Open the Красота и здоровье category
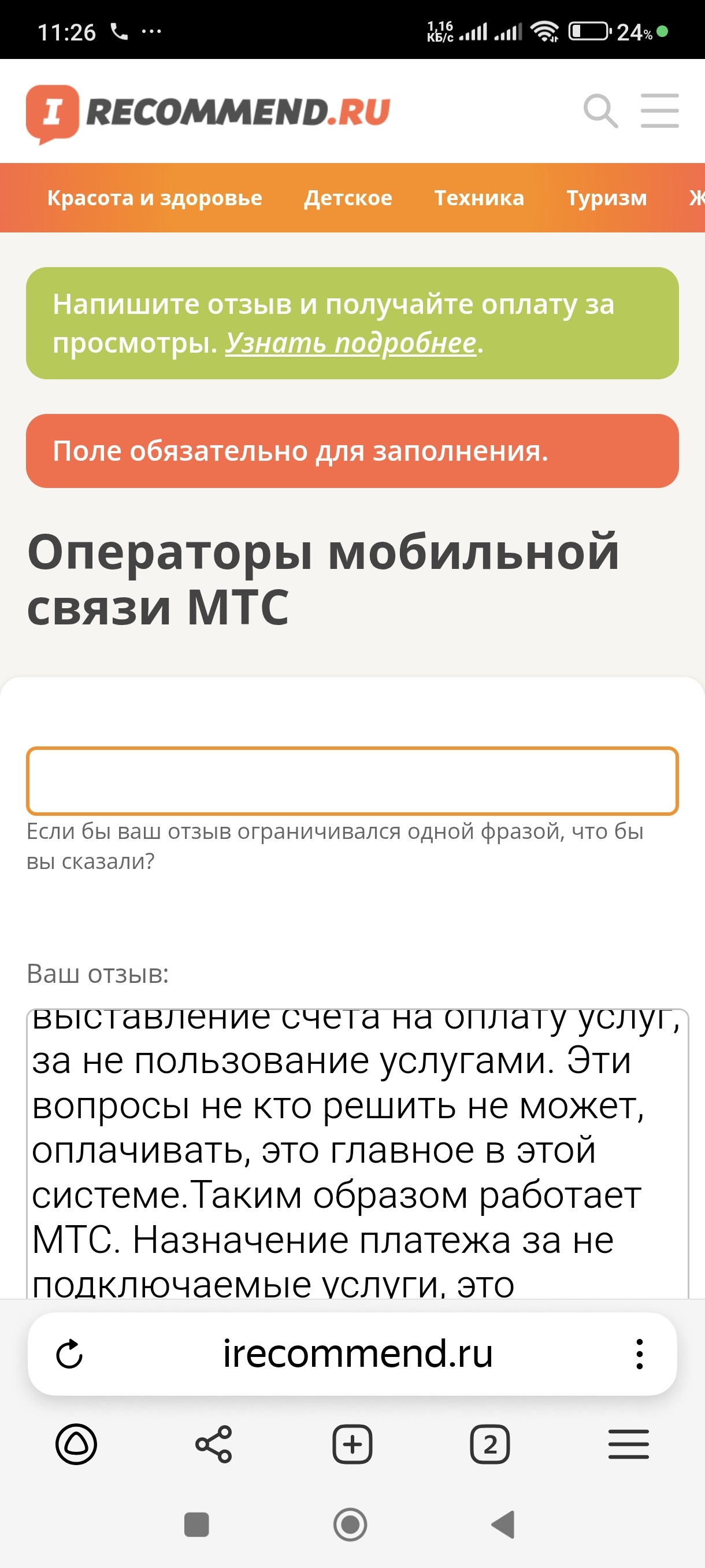 [154, 198]
